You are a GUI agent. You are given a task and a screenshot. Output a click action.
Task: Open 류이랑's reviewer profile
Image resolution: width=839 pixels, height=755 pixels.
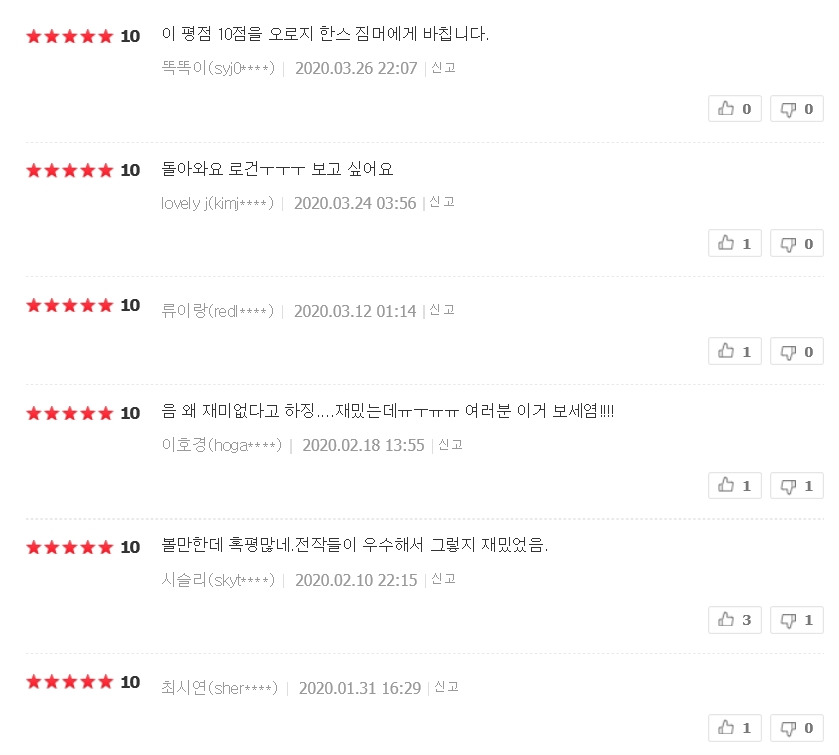pos(217,311)
